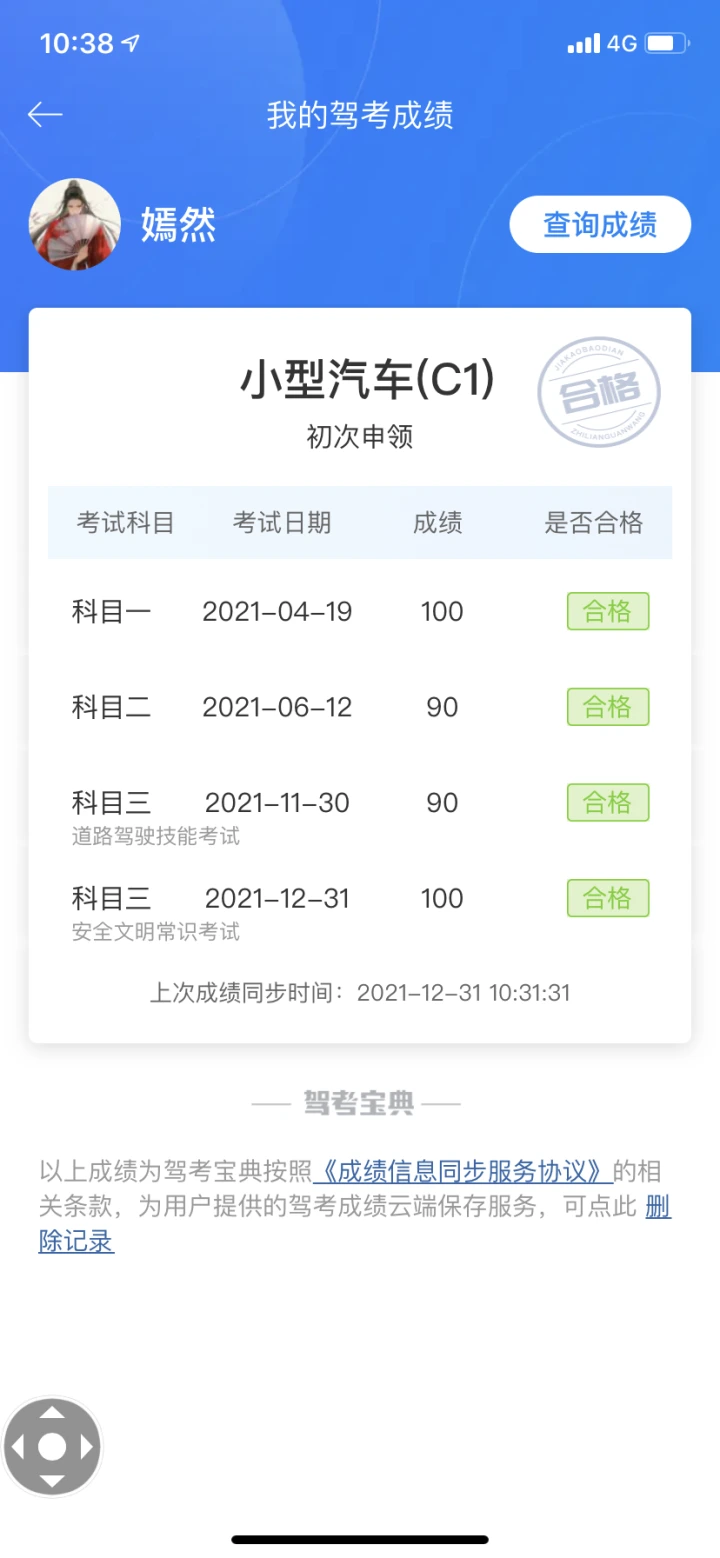Image resolution: width=720 pixels, height=1558 pixels.
Task: Open 嫣然's profile avatar
Action: pos(75,224)
